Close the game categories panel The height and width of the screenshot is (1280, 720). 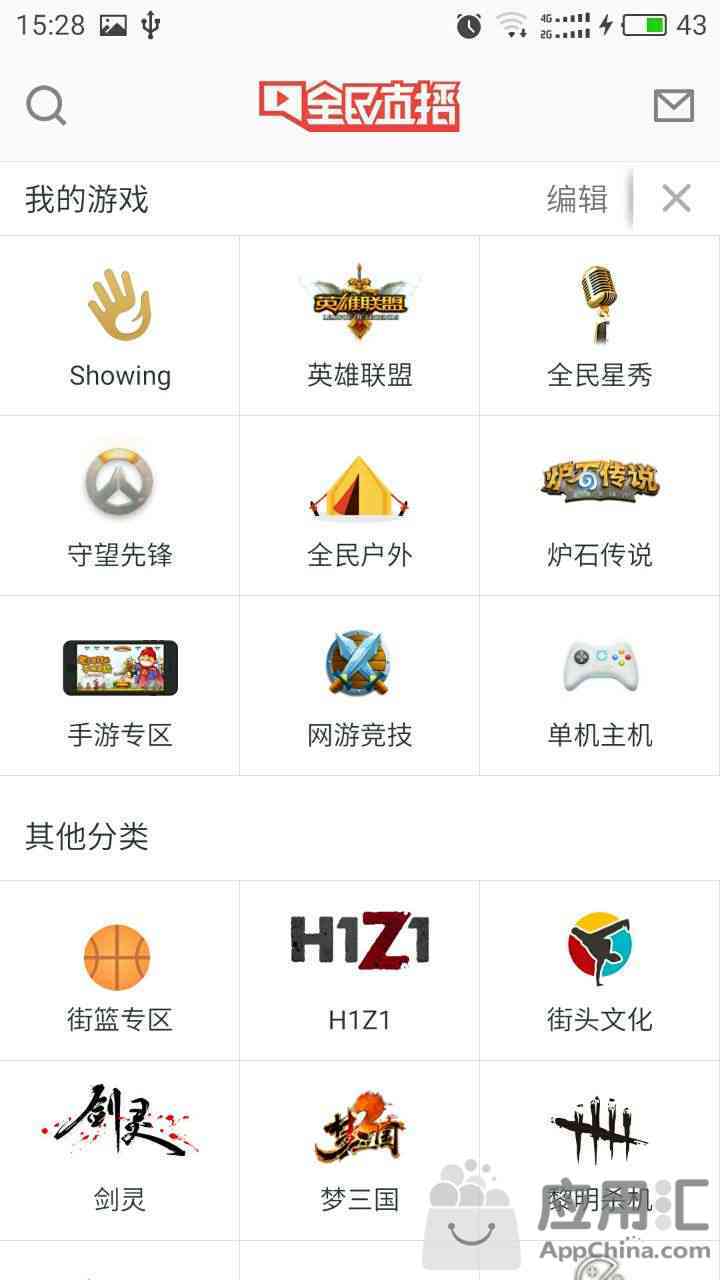[676, 199]
